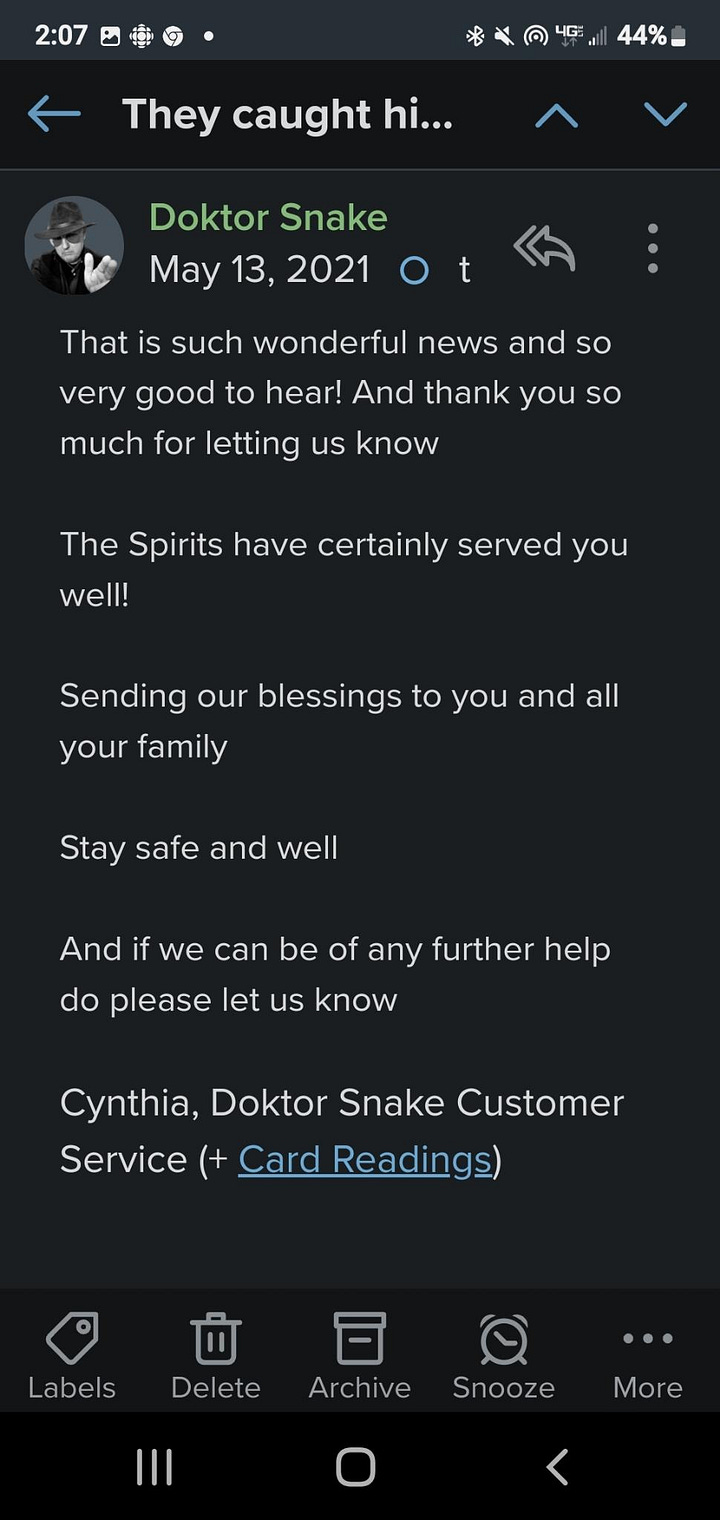Go back using the top-left arrow

tap(54, 115)
